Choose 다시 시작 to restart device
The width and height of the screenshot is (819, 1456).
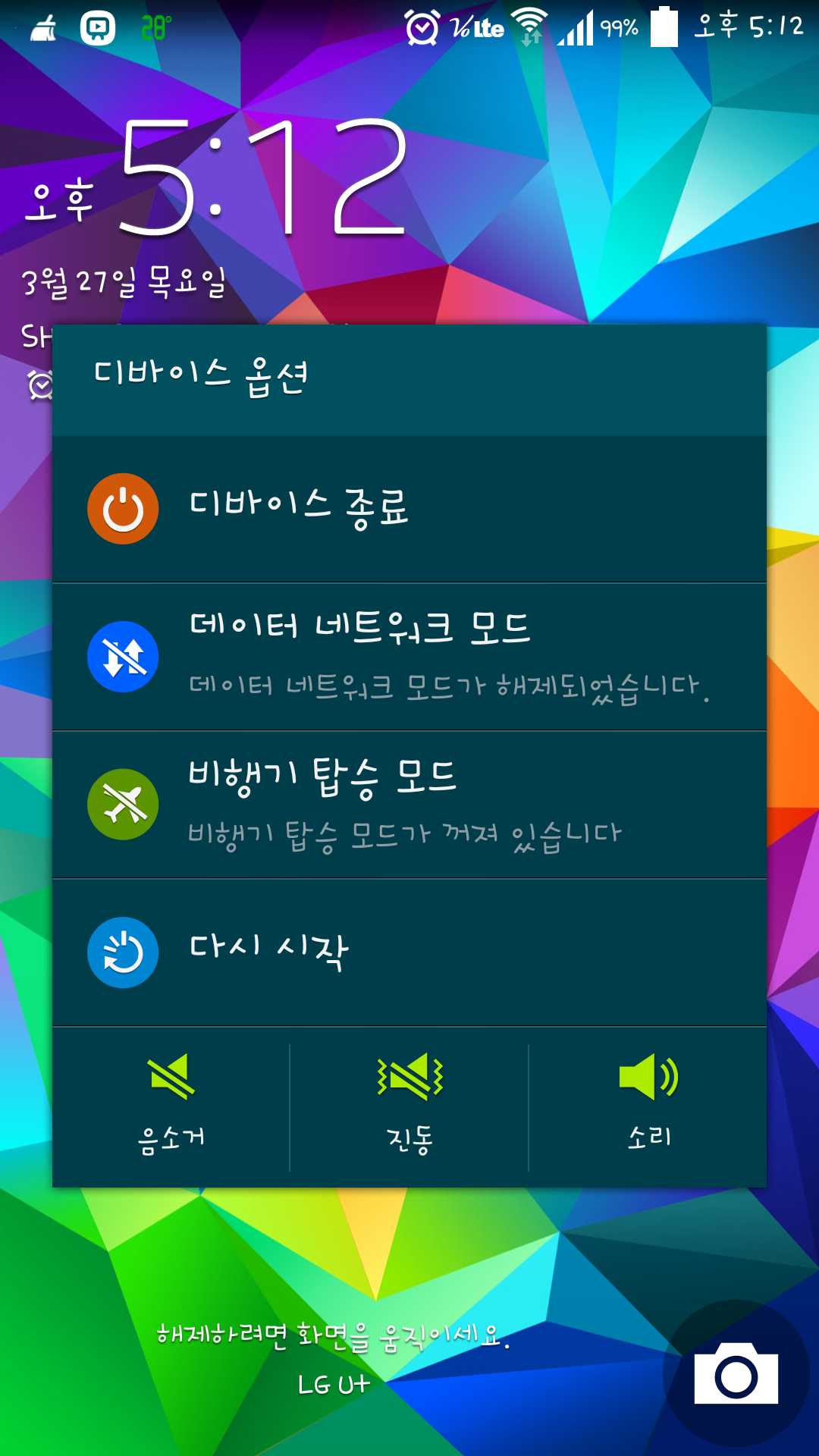click(x=409, y=952)
